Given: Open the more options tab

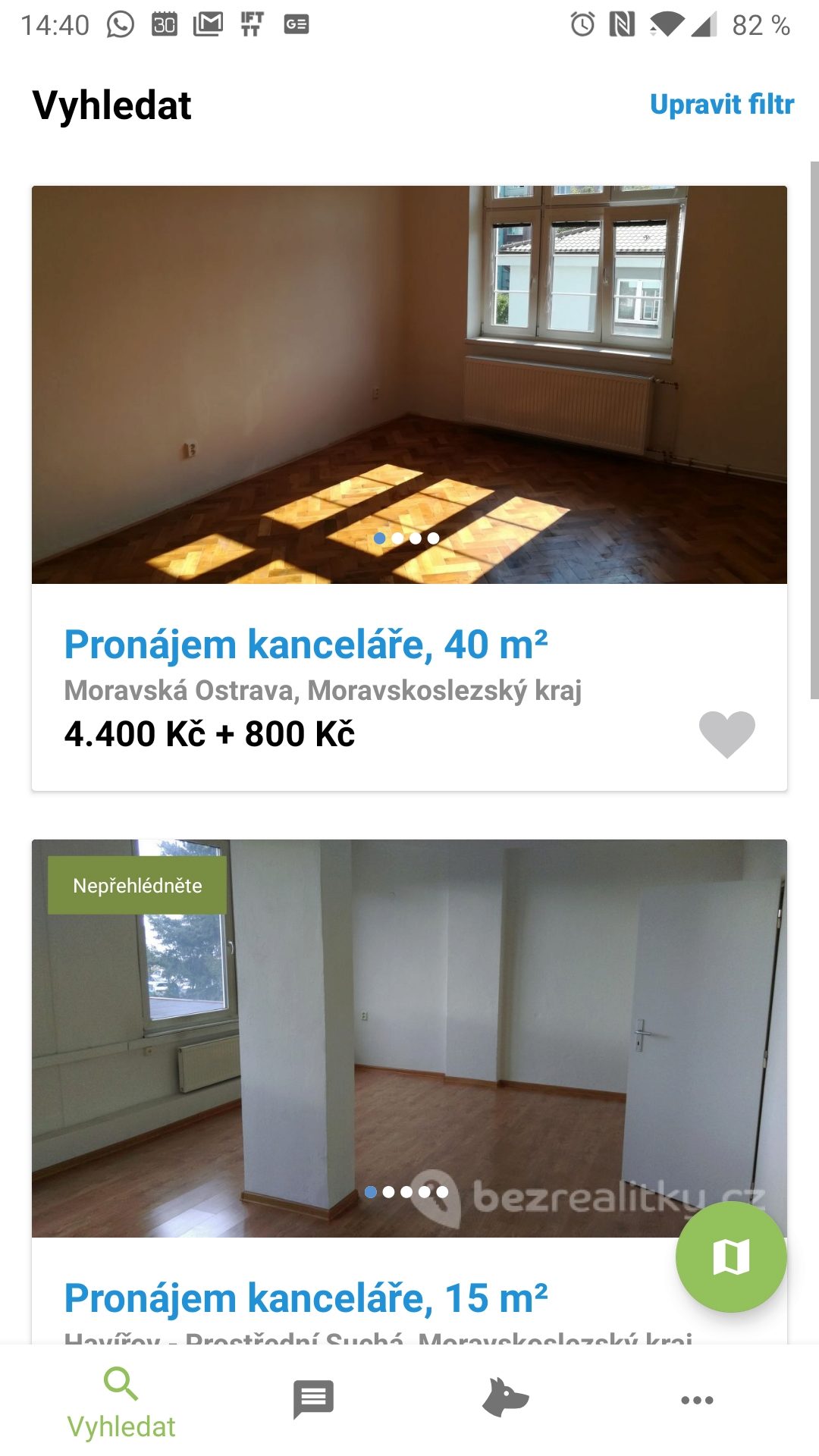Looking at the screenshot, I should 697,1400.
